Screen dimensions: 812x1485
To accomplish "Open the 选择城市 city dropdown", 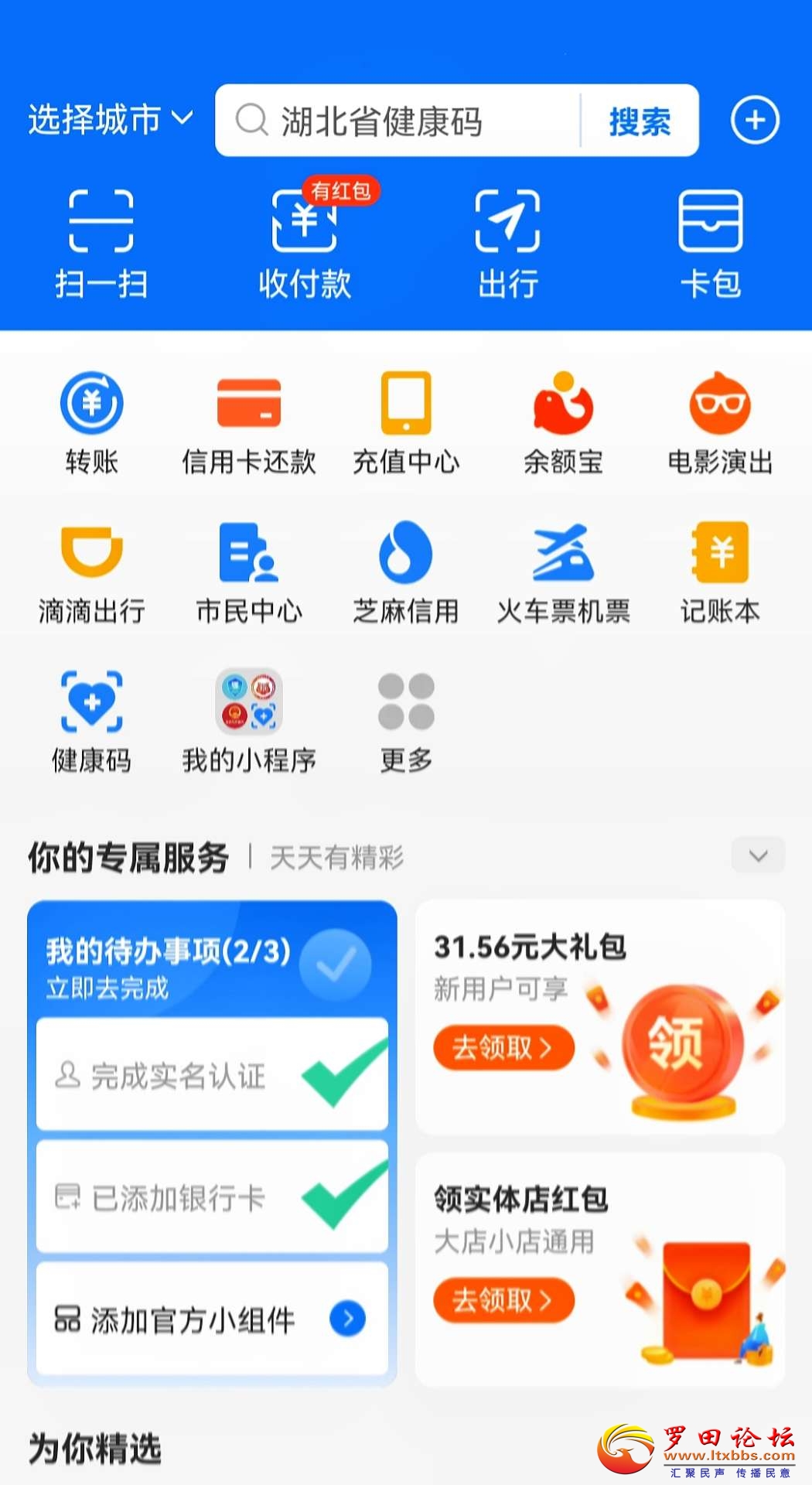I will [110, 120].
